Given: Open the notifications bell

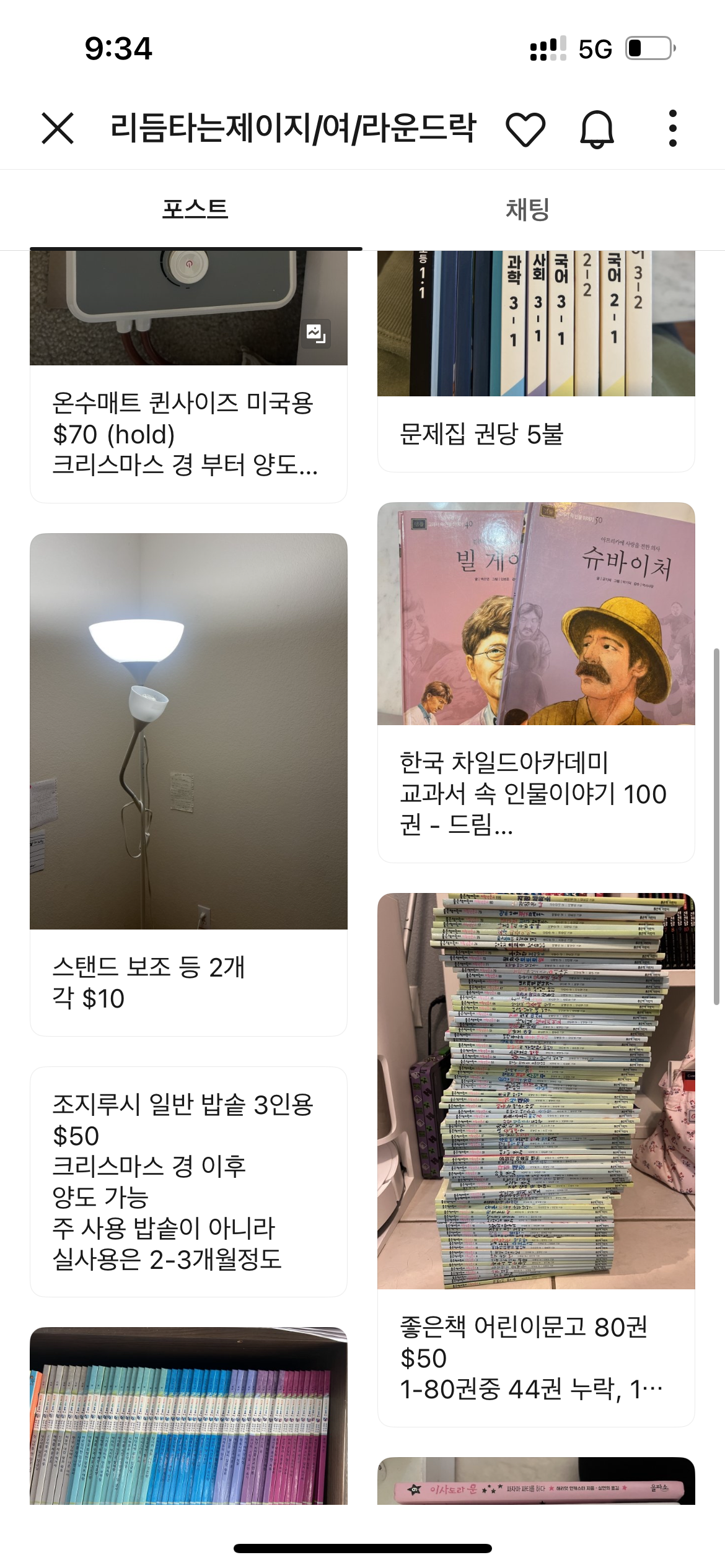Looking at the screenshot, I should [597, 129].
